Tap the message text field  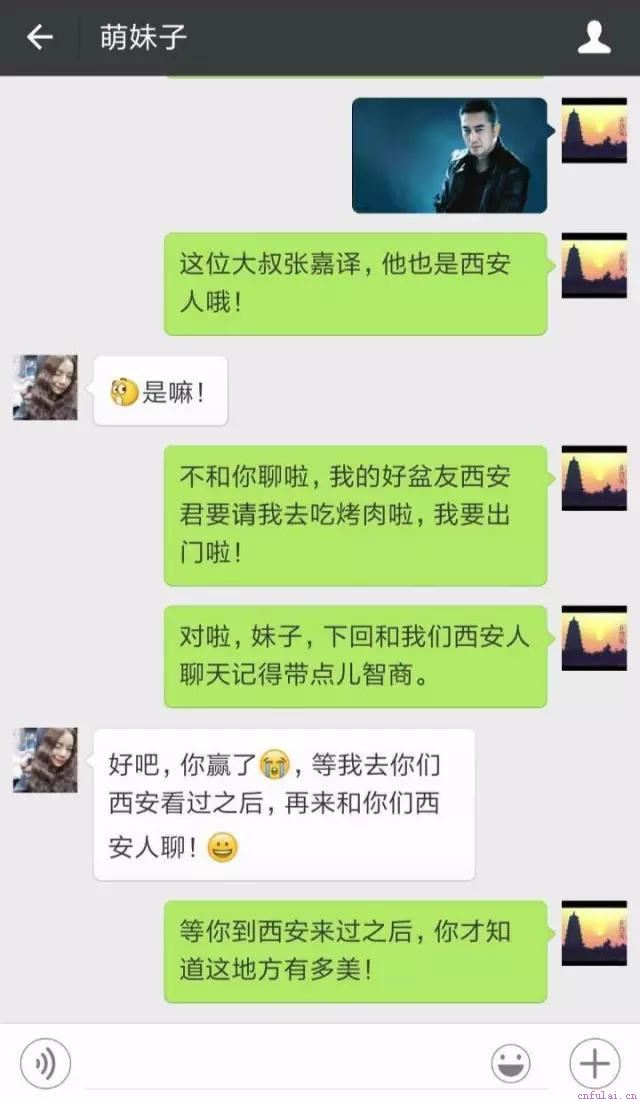tap(280, 1063)
